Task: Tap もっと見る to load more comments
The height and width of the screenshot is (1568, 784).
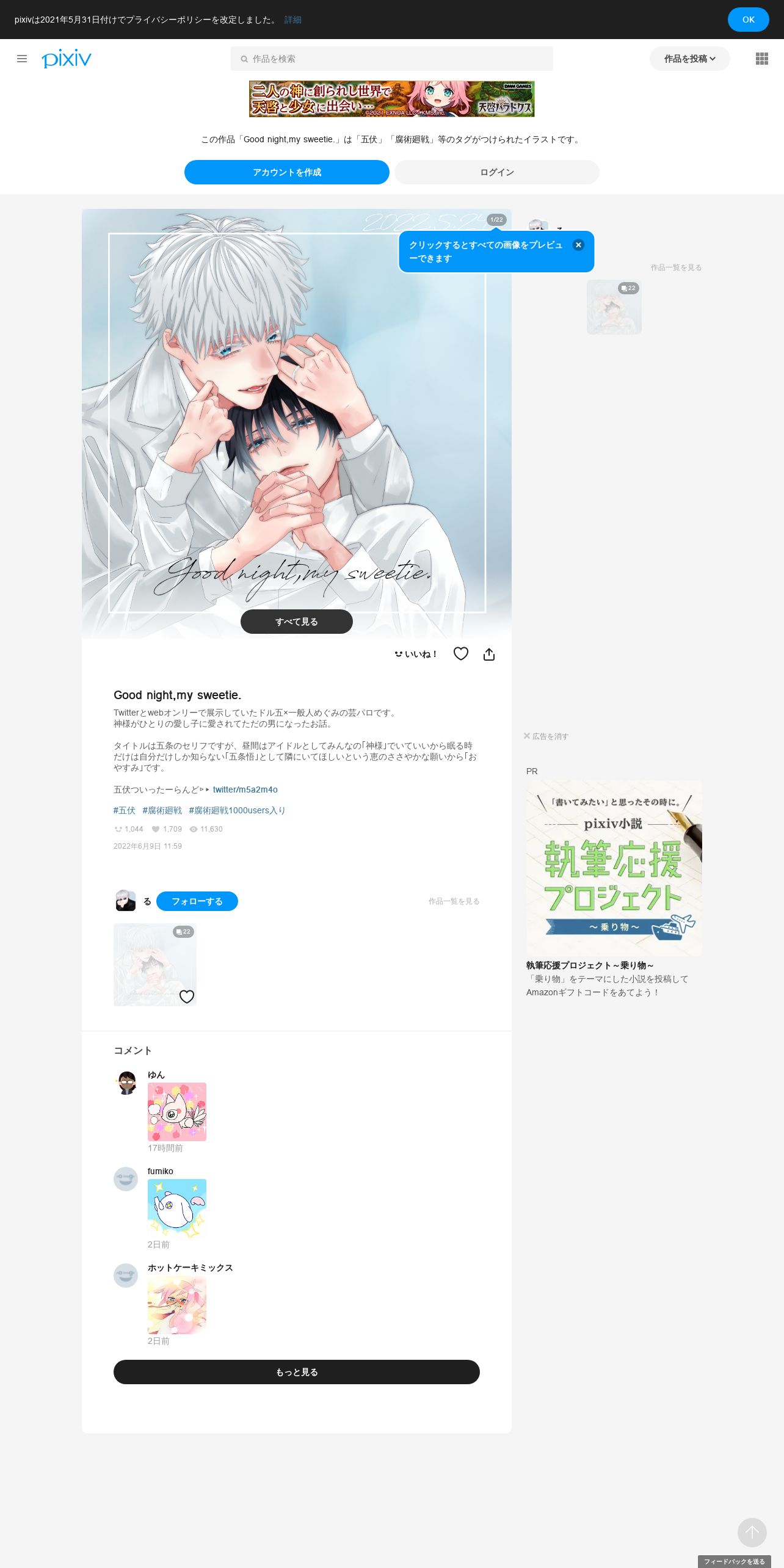Action: click(x=297, y=1372)
